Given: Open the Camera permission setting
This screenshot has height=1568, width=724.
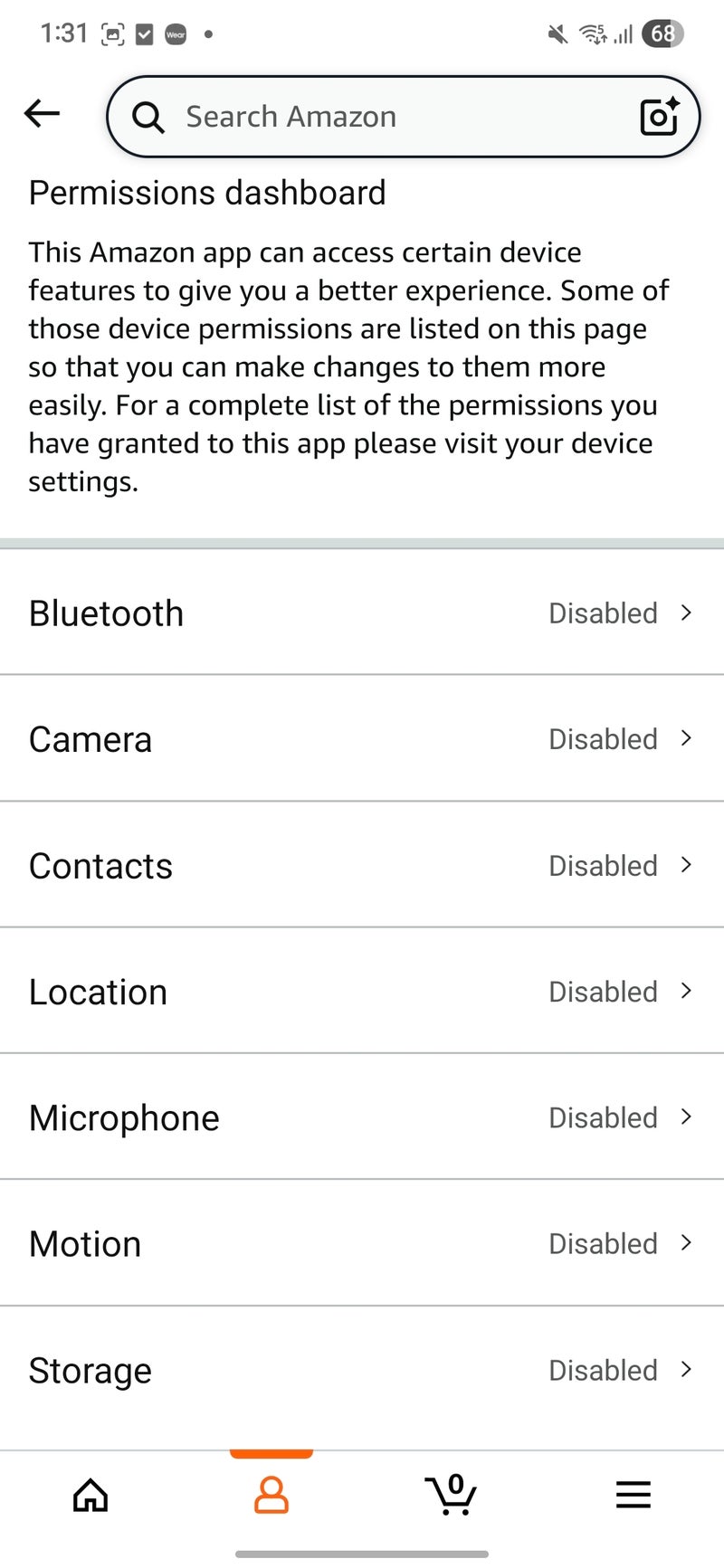Looking at the screenshot, I should pyautogui.click(x=362, y=739).
